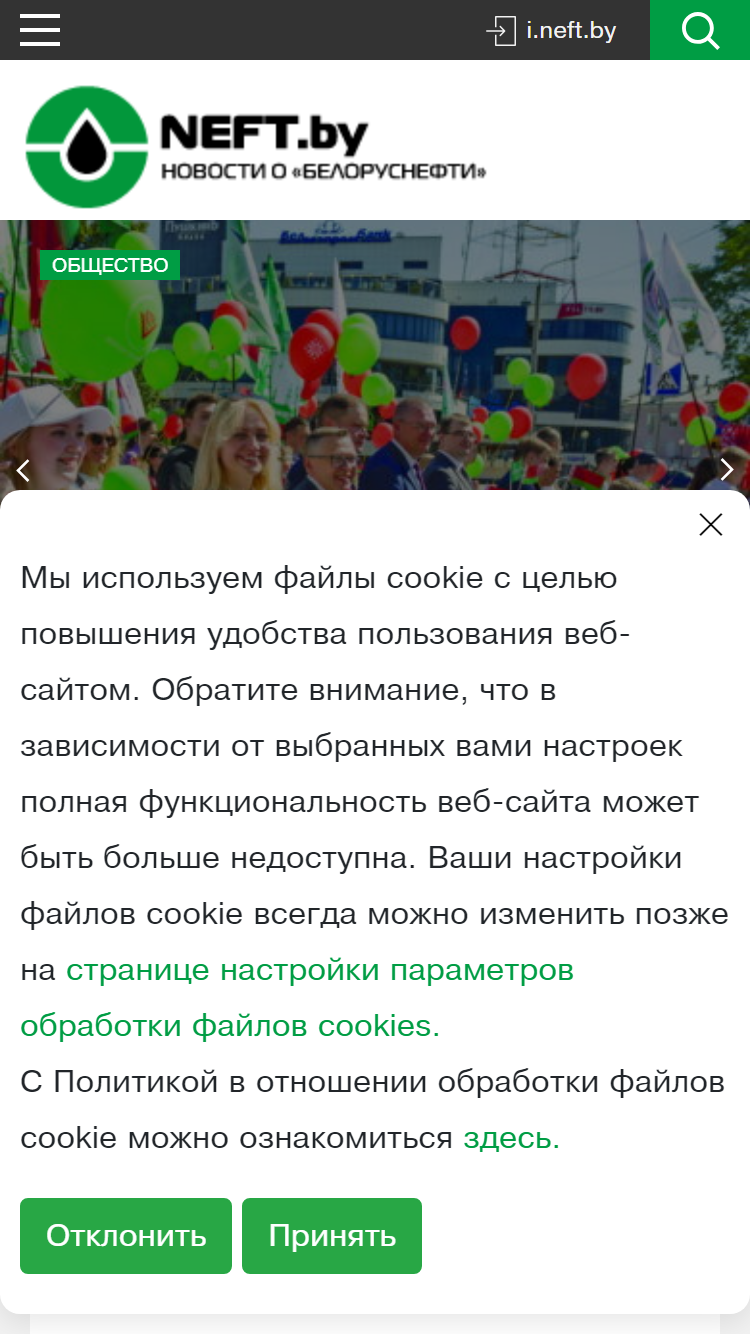Viewport: 750px width, 1334px height.
Task: Tap the green search icon
Action: point(700,30)
